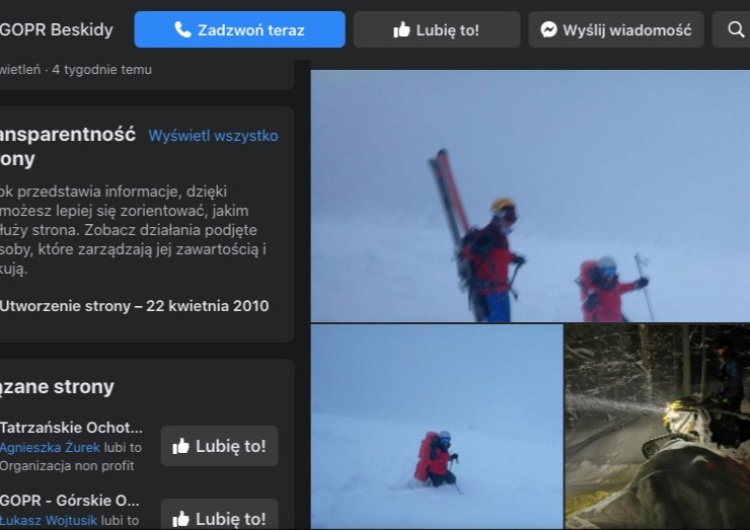Open the search magnifier icon
750x530 pixels.
[732, 30]
